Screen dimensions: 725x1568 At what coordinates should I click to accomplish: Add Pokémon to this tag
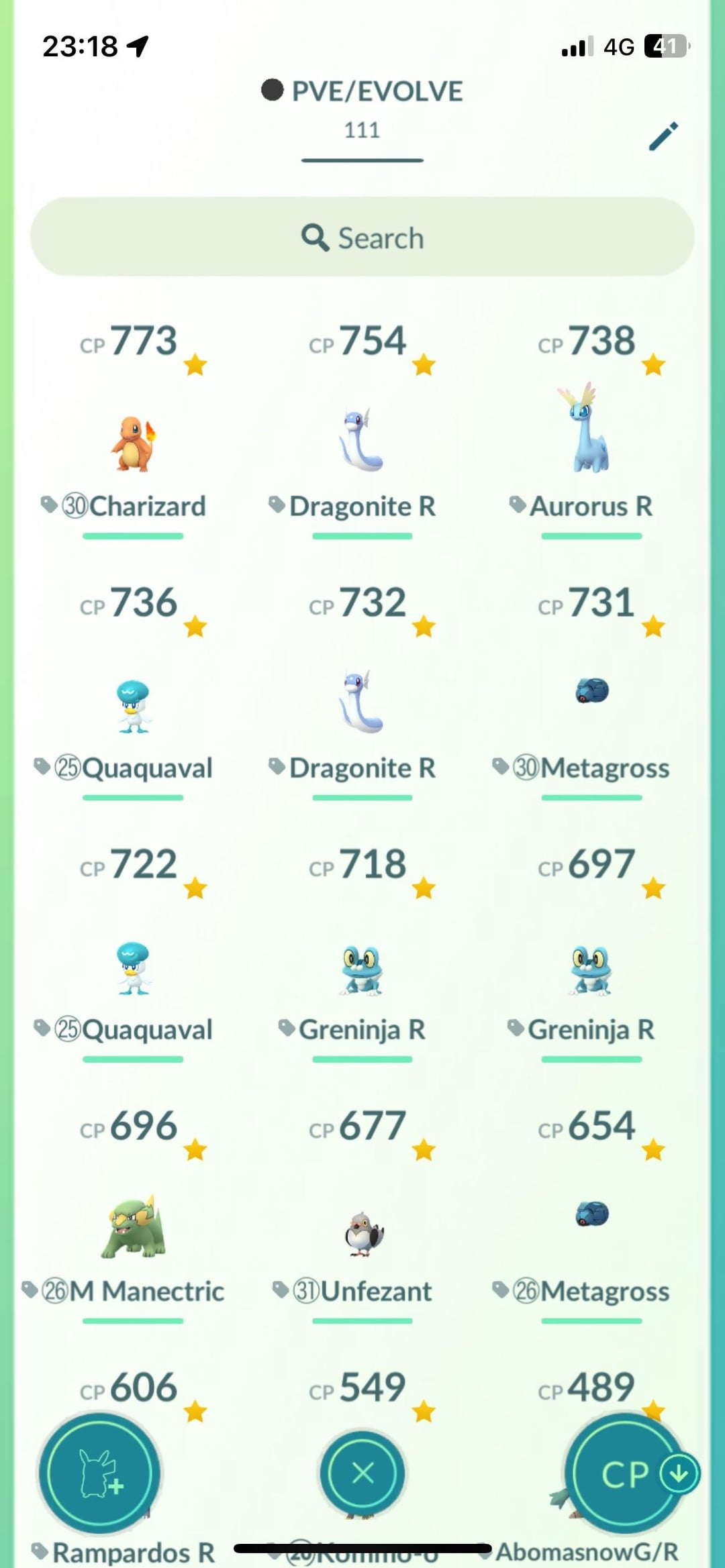click(x=100, y=1473)
